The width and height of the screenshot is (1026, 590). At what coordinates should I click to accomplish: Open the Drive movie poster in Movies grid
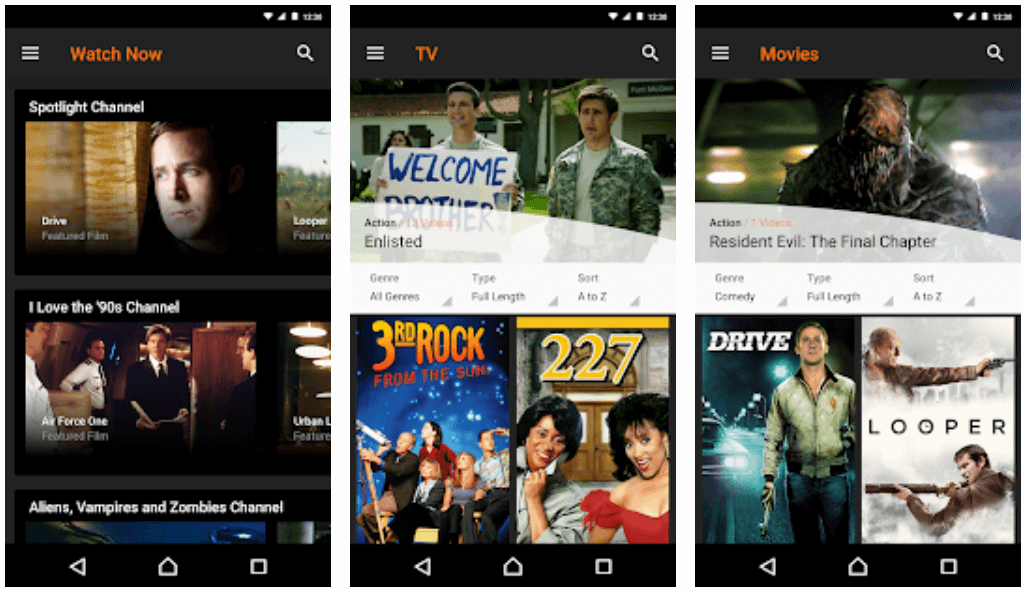[x=777, y=430]
